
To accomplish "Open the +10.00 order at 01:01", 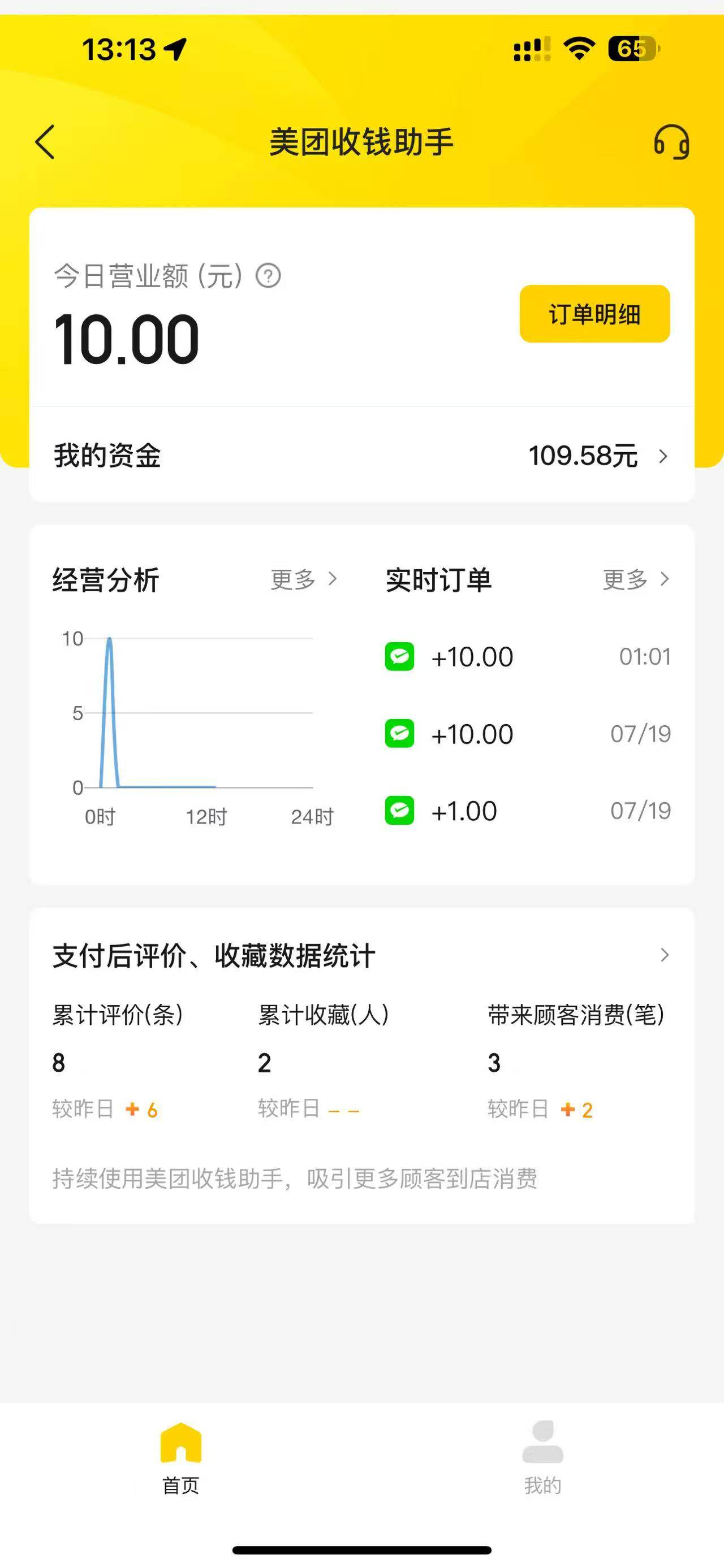I will click(527, 657).
